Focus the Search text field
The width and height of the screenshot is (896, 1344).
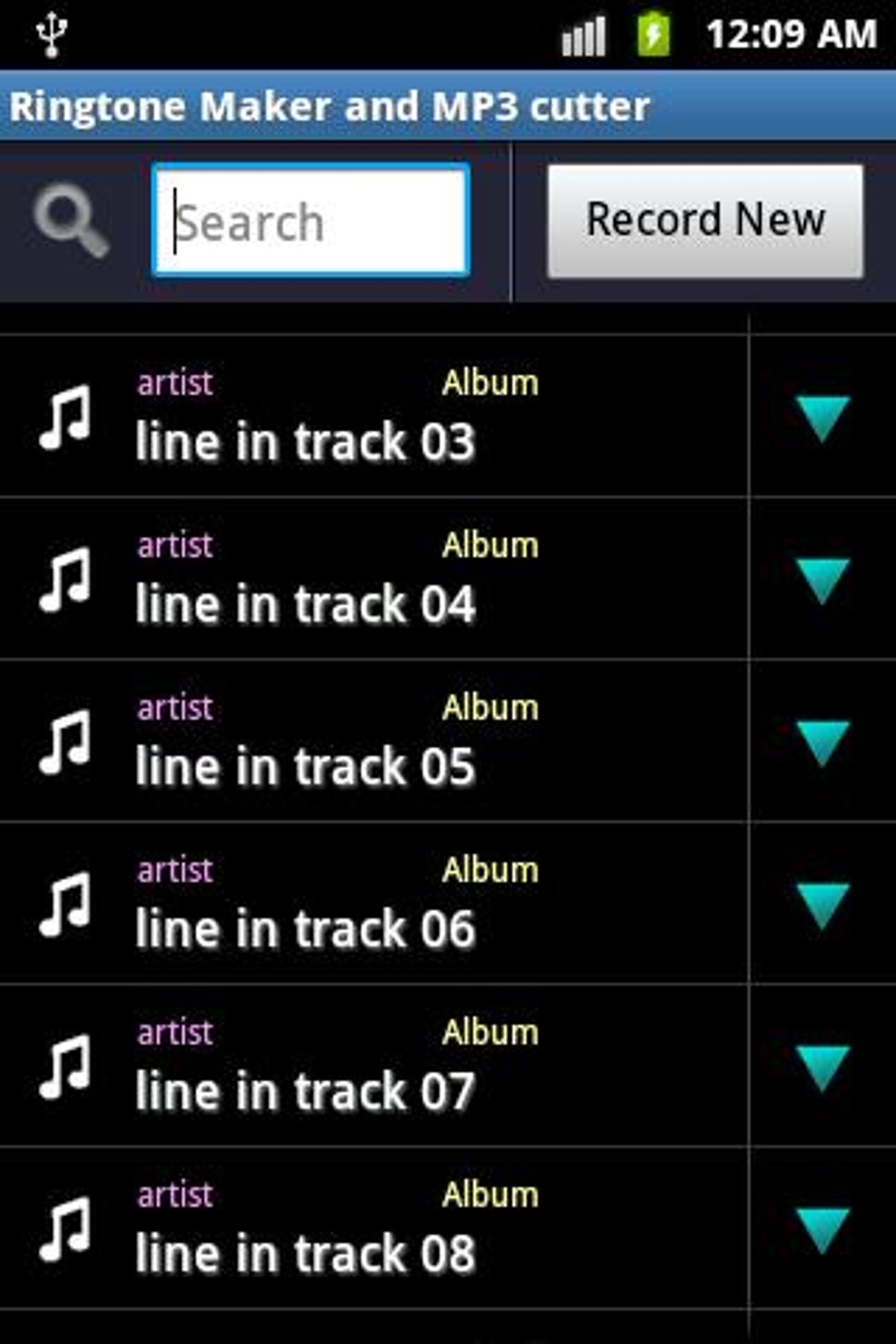coord(311,221)
